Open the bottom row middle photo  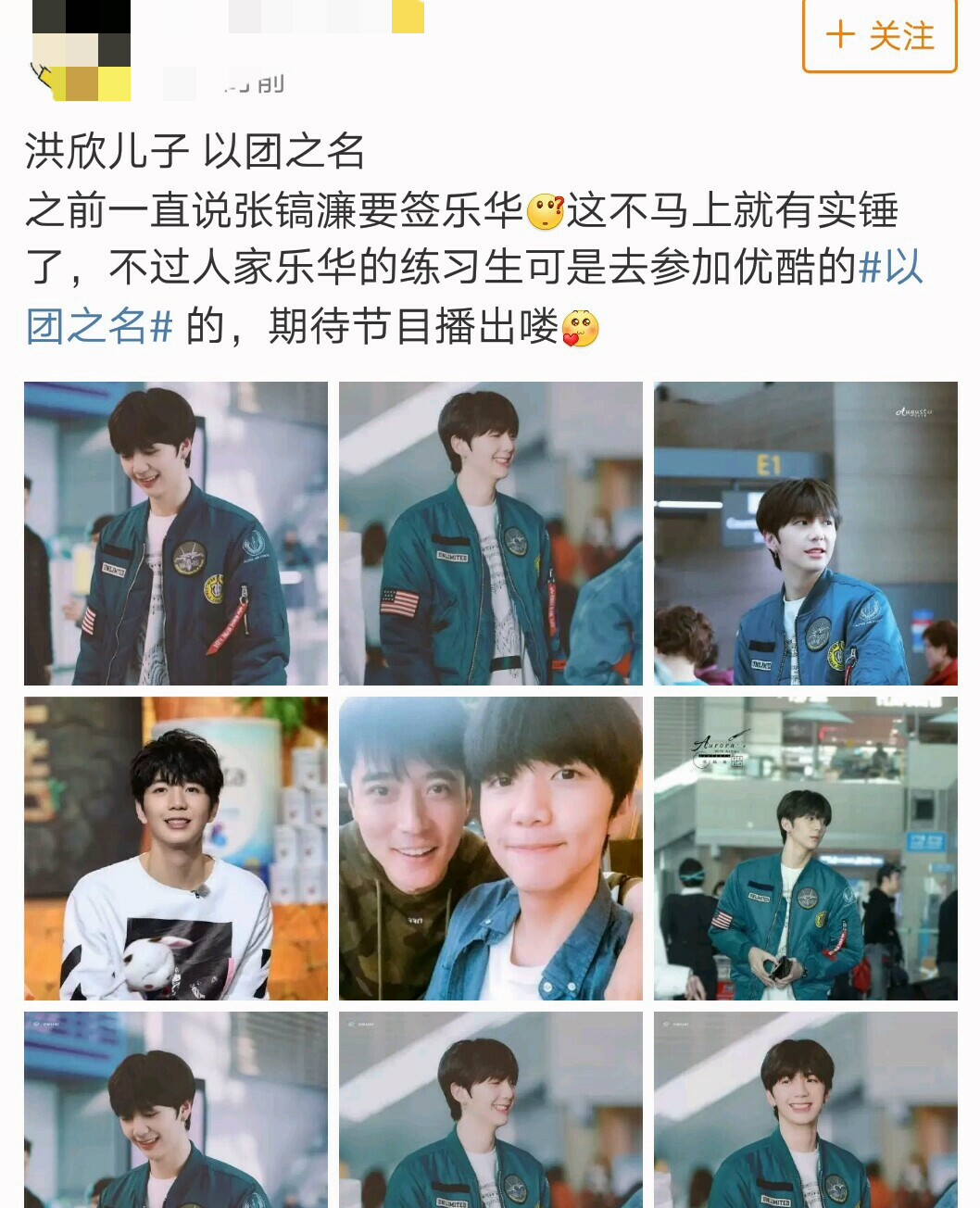pyautogui.click(x=491, y=1110)
